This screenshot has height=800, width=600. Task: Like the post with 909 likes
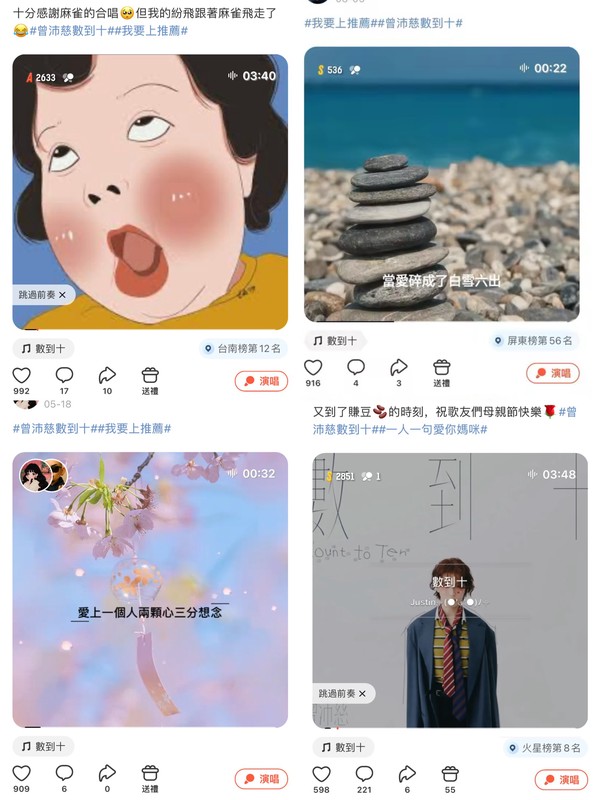click(x=21, y=773)
